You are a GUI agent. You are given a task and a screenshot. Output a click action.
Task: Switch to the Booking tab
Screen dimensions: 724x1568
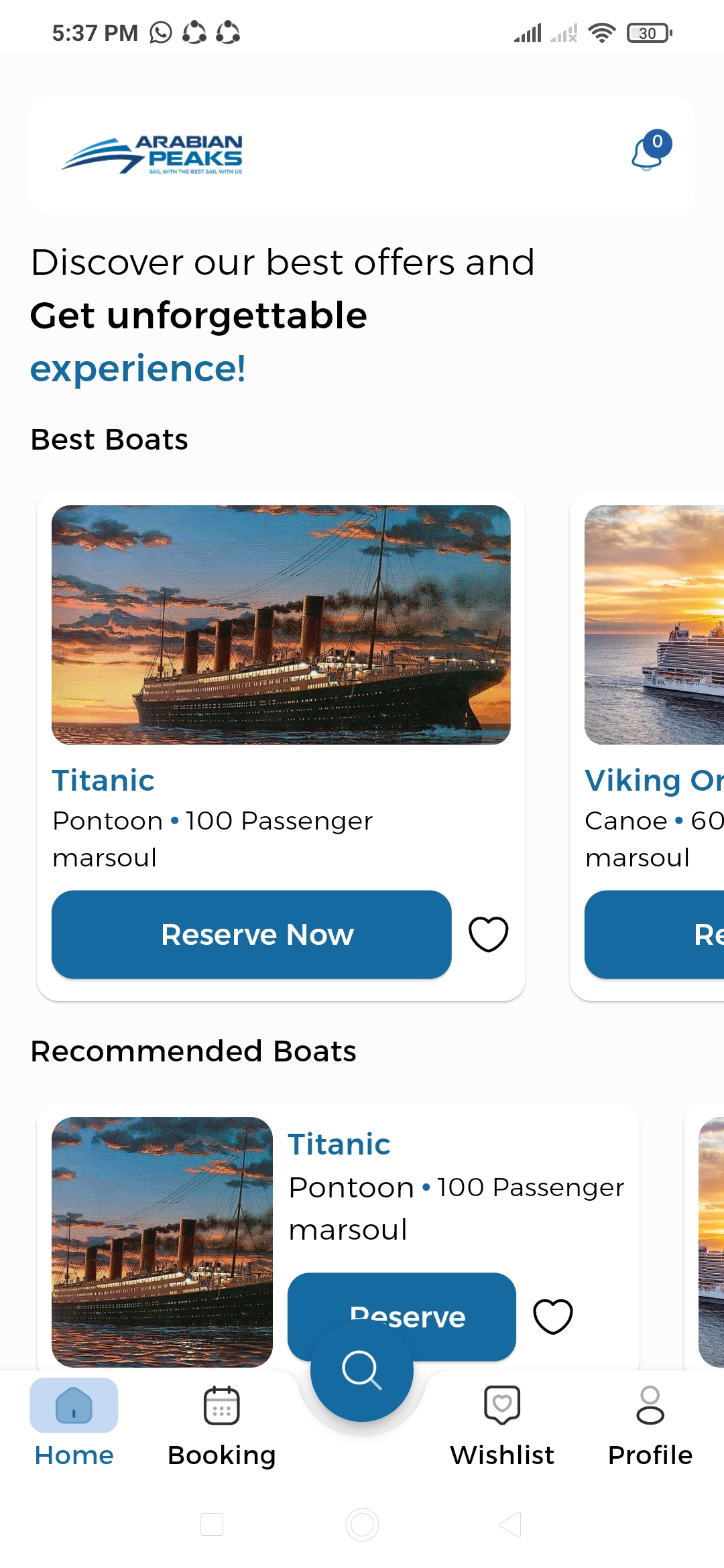pyautogui.click(x=221, y=1423)
